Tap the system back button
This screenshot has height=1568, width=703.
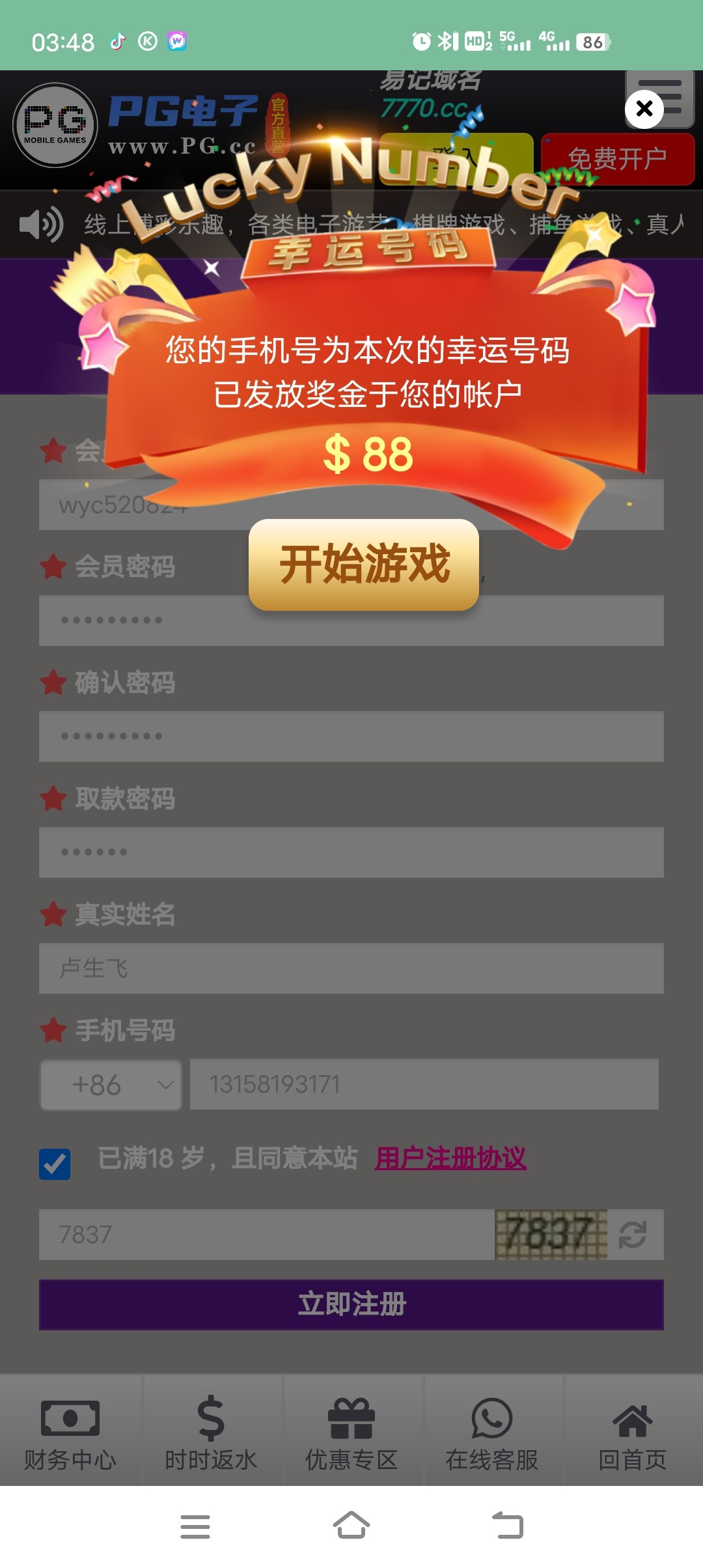(508, 1526)
